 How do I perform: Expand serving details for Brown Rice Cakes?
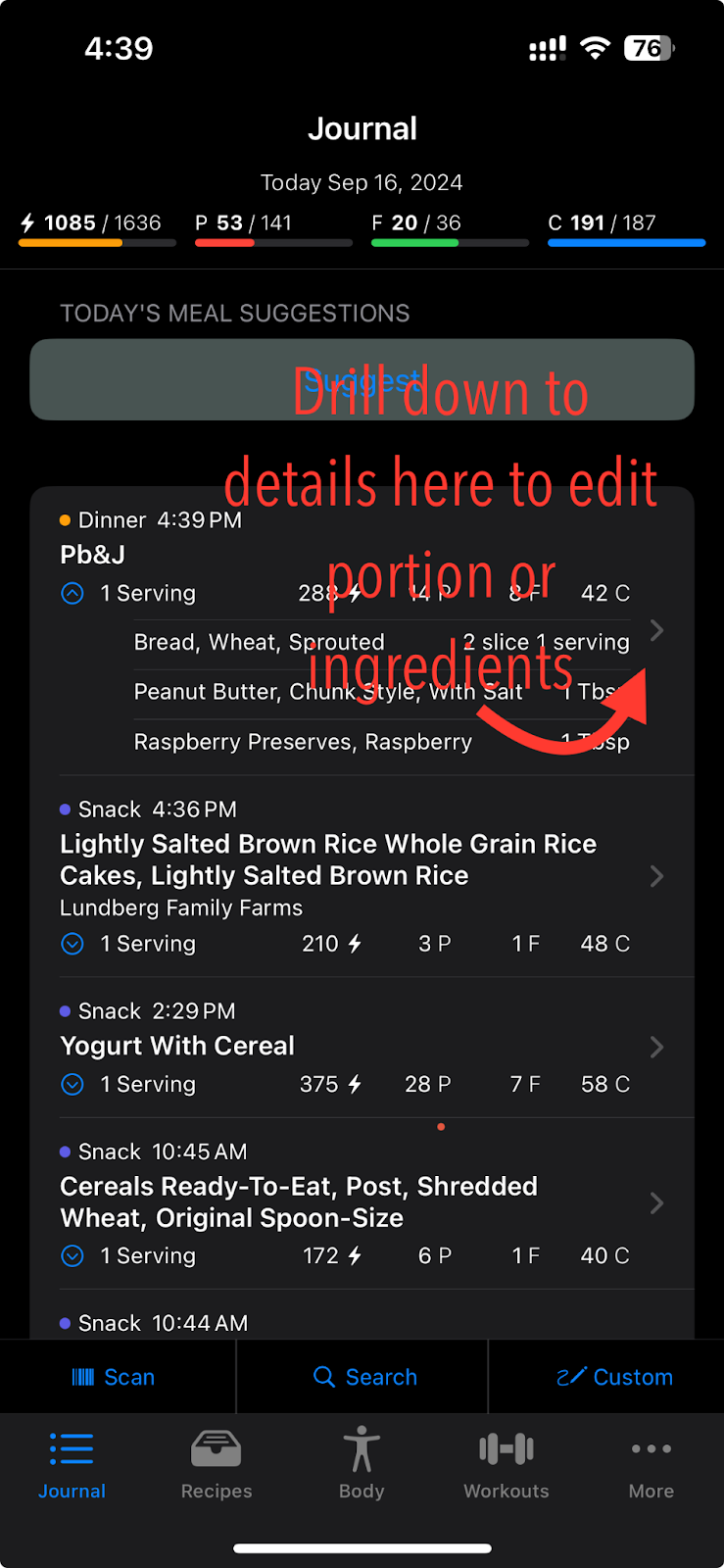click(72, 944)
